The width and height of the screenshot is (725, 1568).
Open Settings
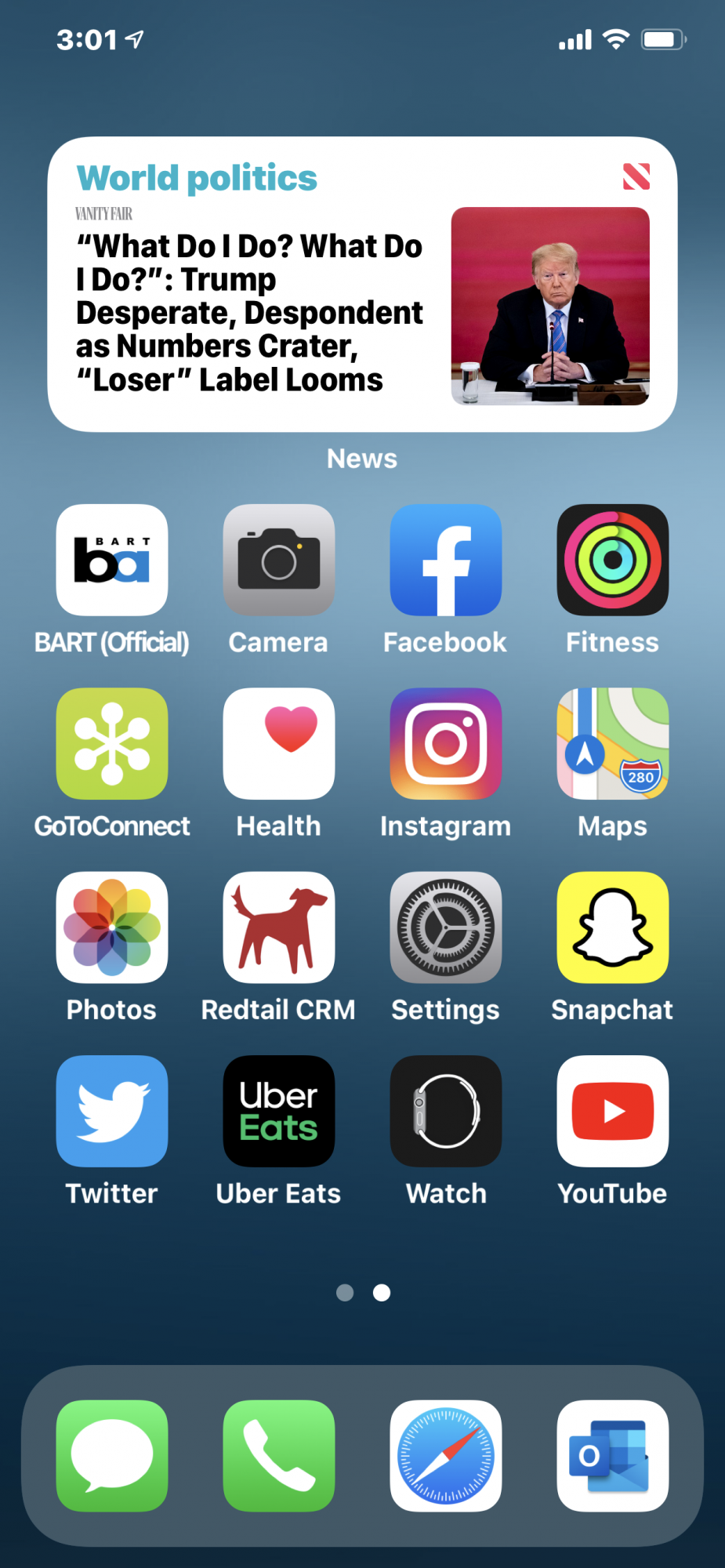[x=446, y=927]
